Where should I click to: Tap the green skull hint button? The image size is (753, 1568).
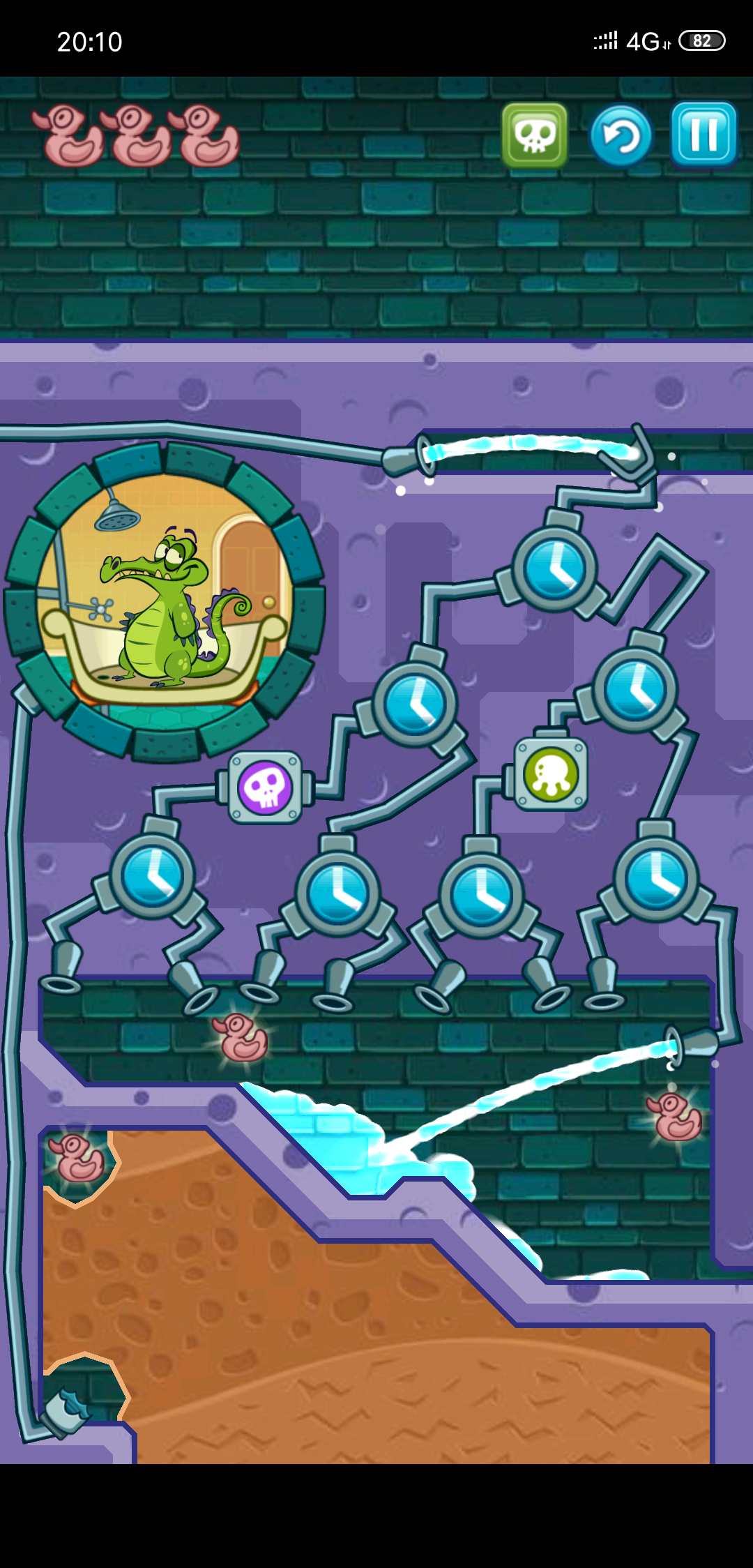(x=535, y=135)
